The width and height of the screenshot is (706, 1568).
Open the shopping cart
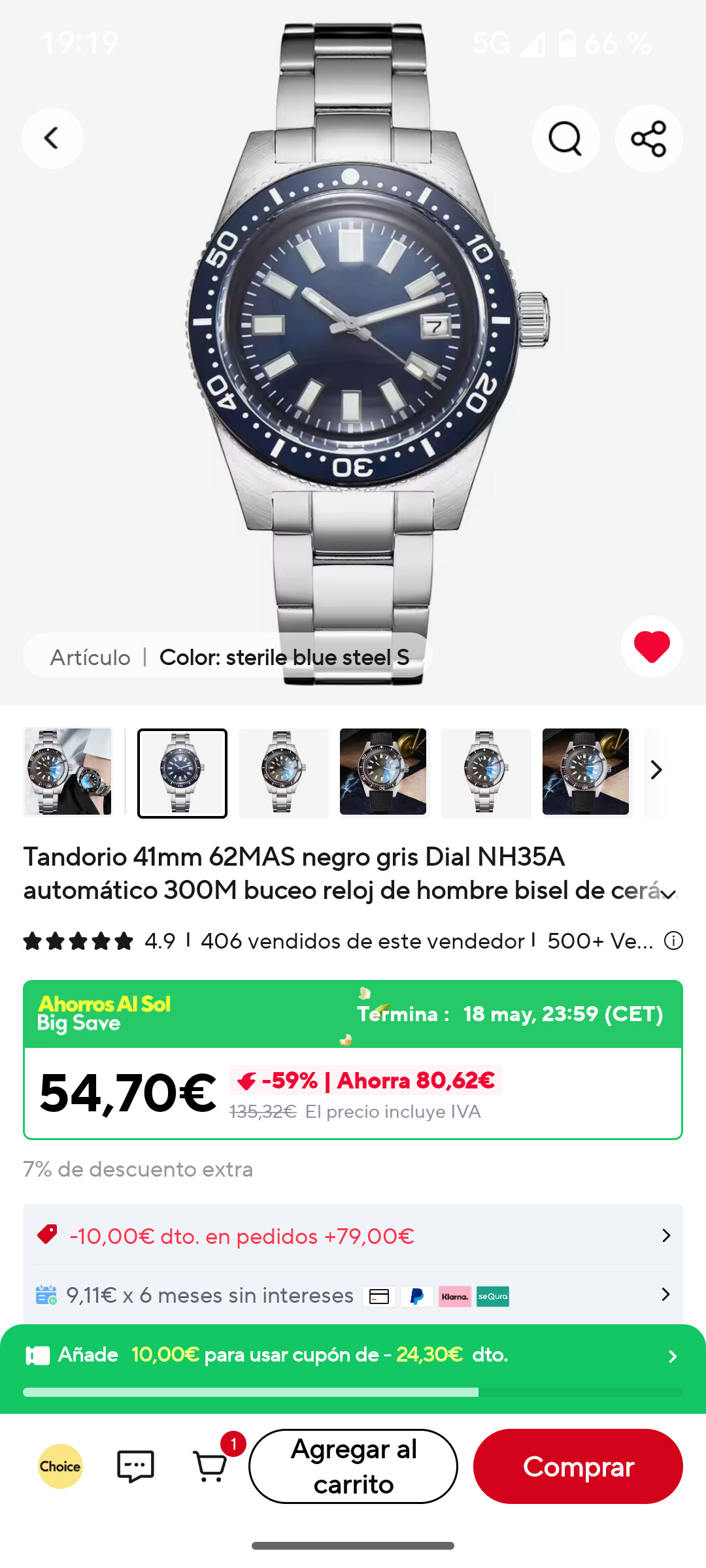(211, 1466)
